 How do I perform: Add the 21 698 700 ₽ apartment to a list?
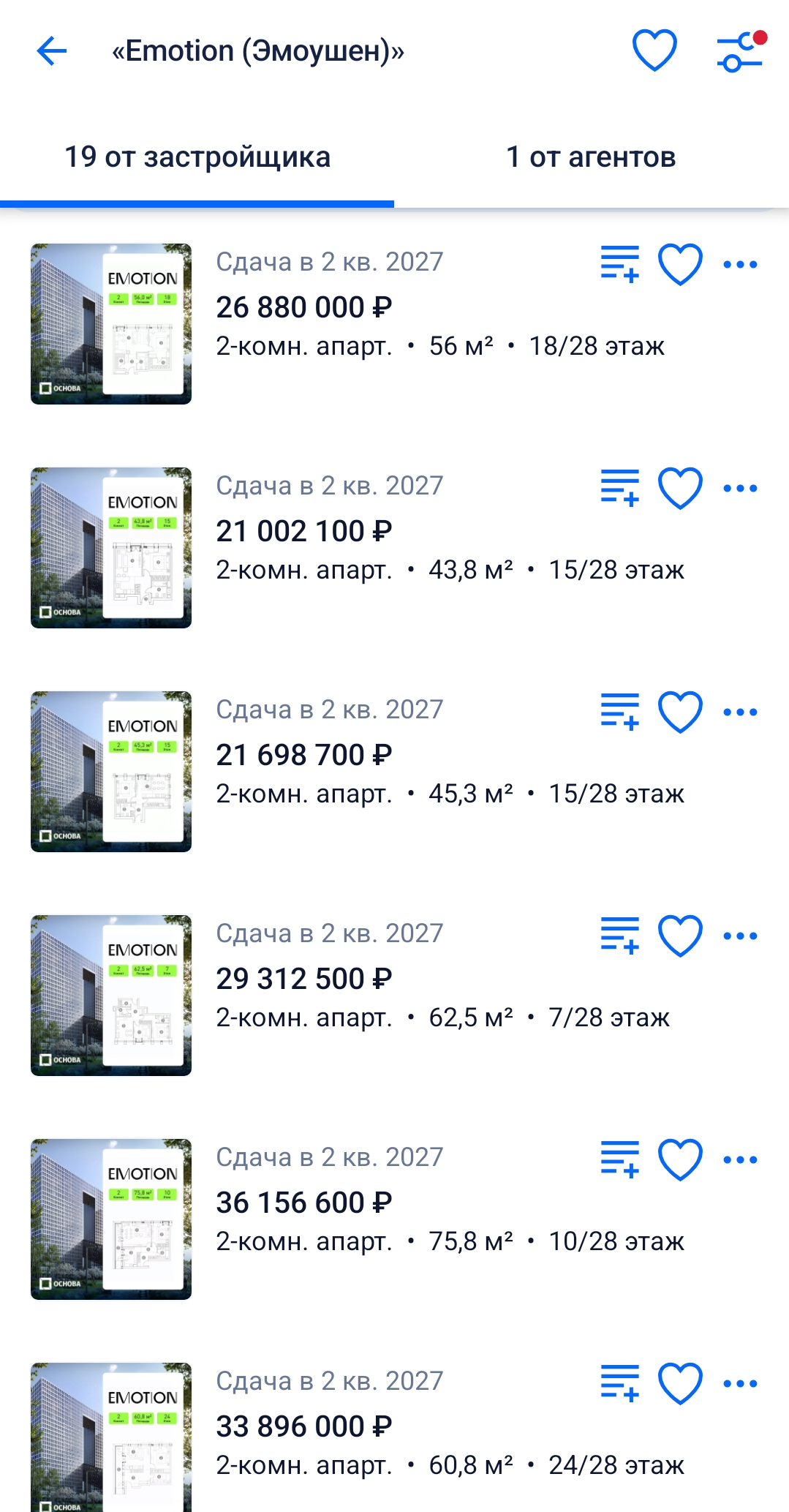click(x=619, y=712)
